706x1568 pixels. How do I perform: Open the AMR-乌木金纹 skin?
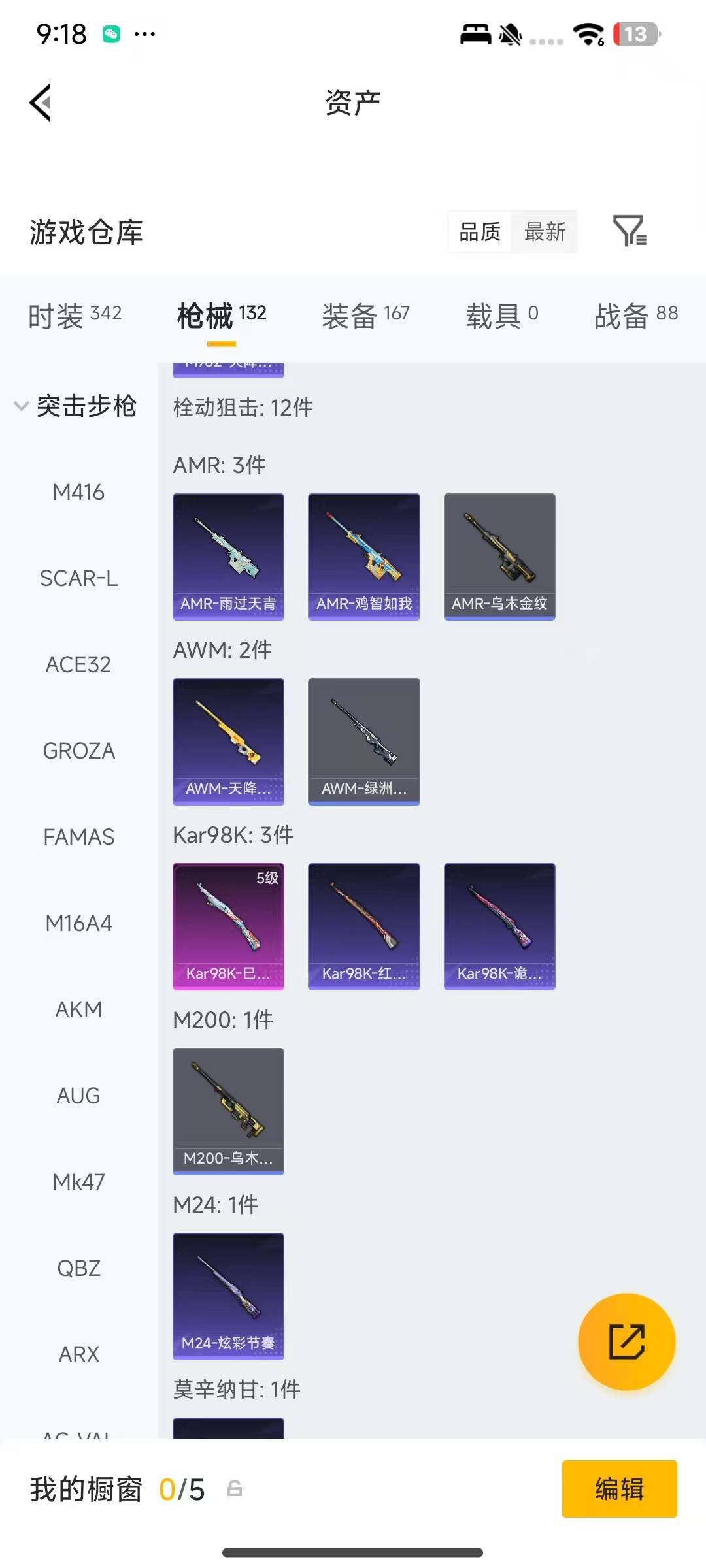click(499, 556)
